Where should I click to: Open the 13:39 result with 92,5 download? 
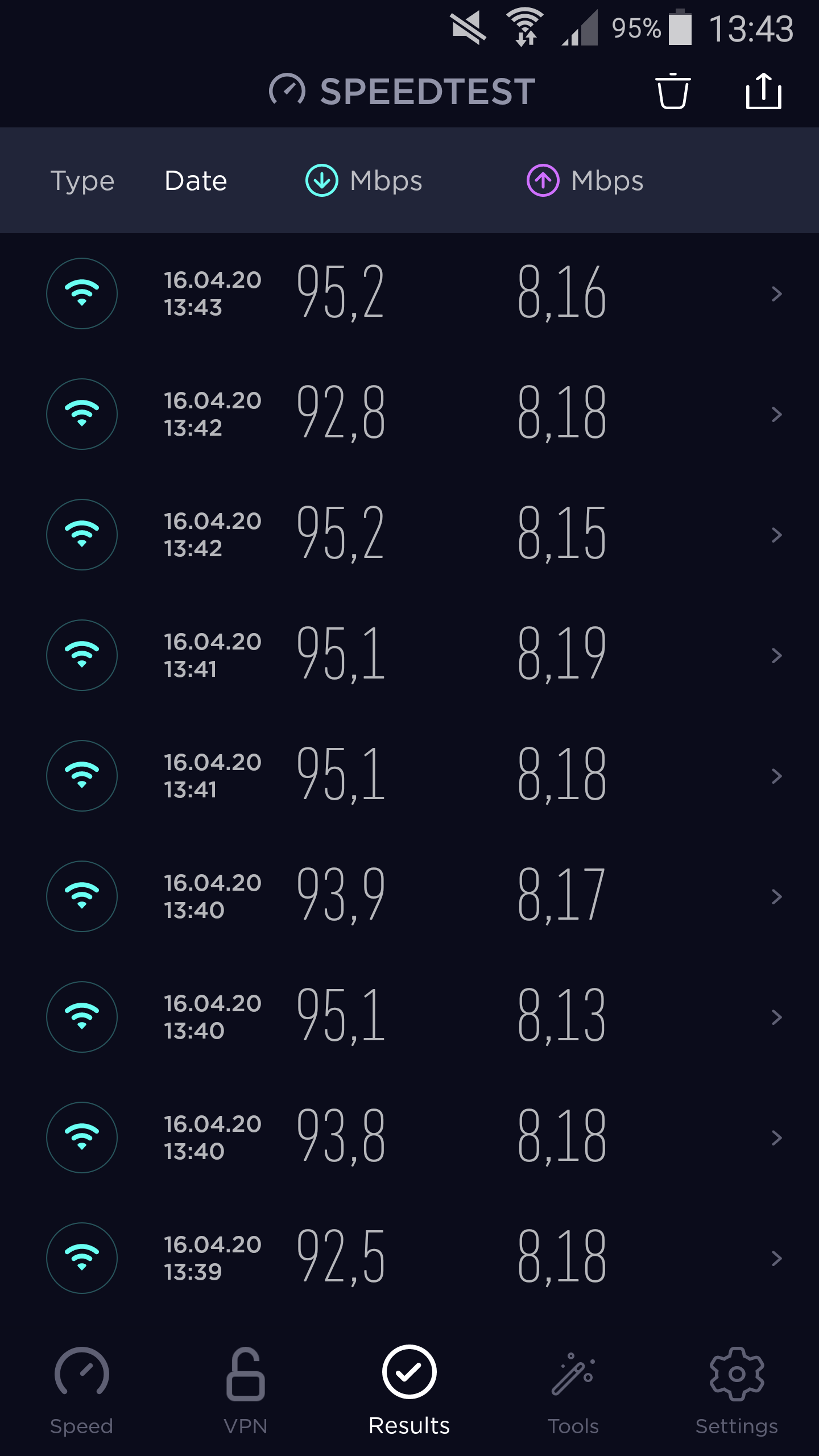pyautogui.click(x=409, y=1258)
